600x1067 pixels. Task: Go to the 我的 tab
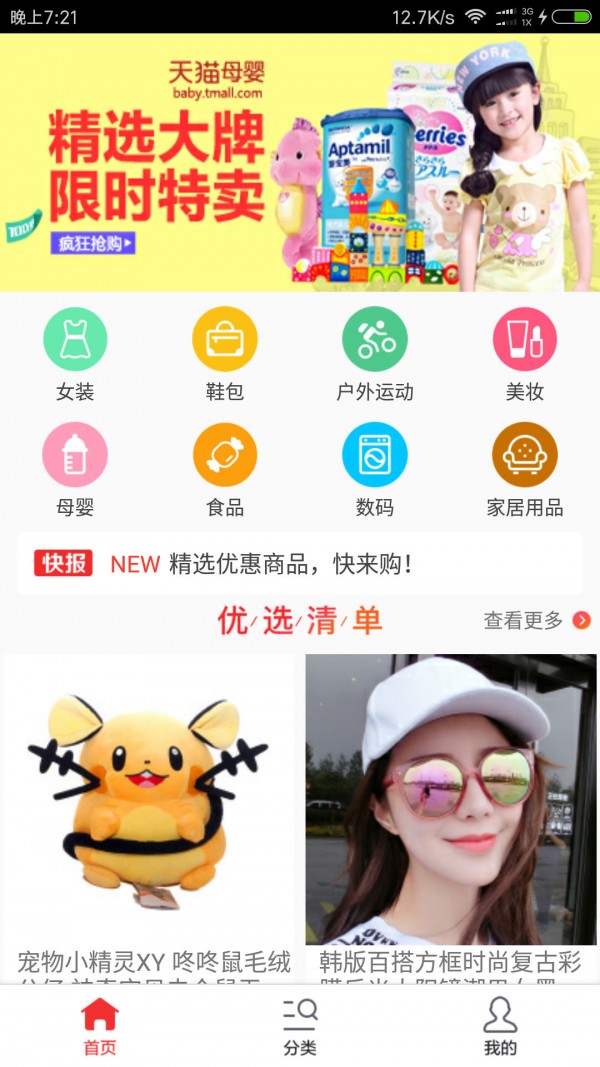click(500, 1027)
